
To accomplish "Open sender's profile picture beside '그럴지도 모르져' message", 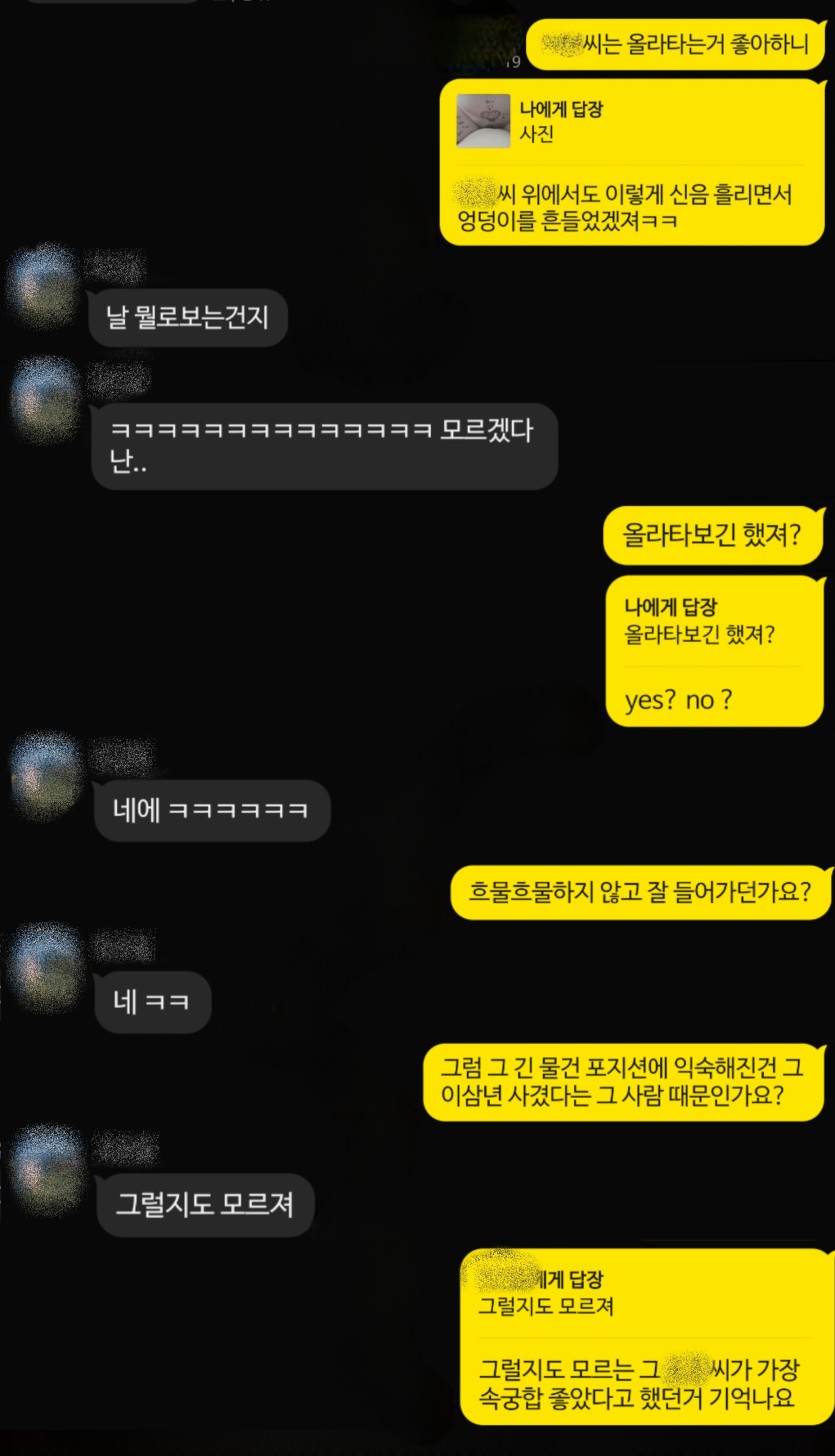I will coord(45,1168).
